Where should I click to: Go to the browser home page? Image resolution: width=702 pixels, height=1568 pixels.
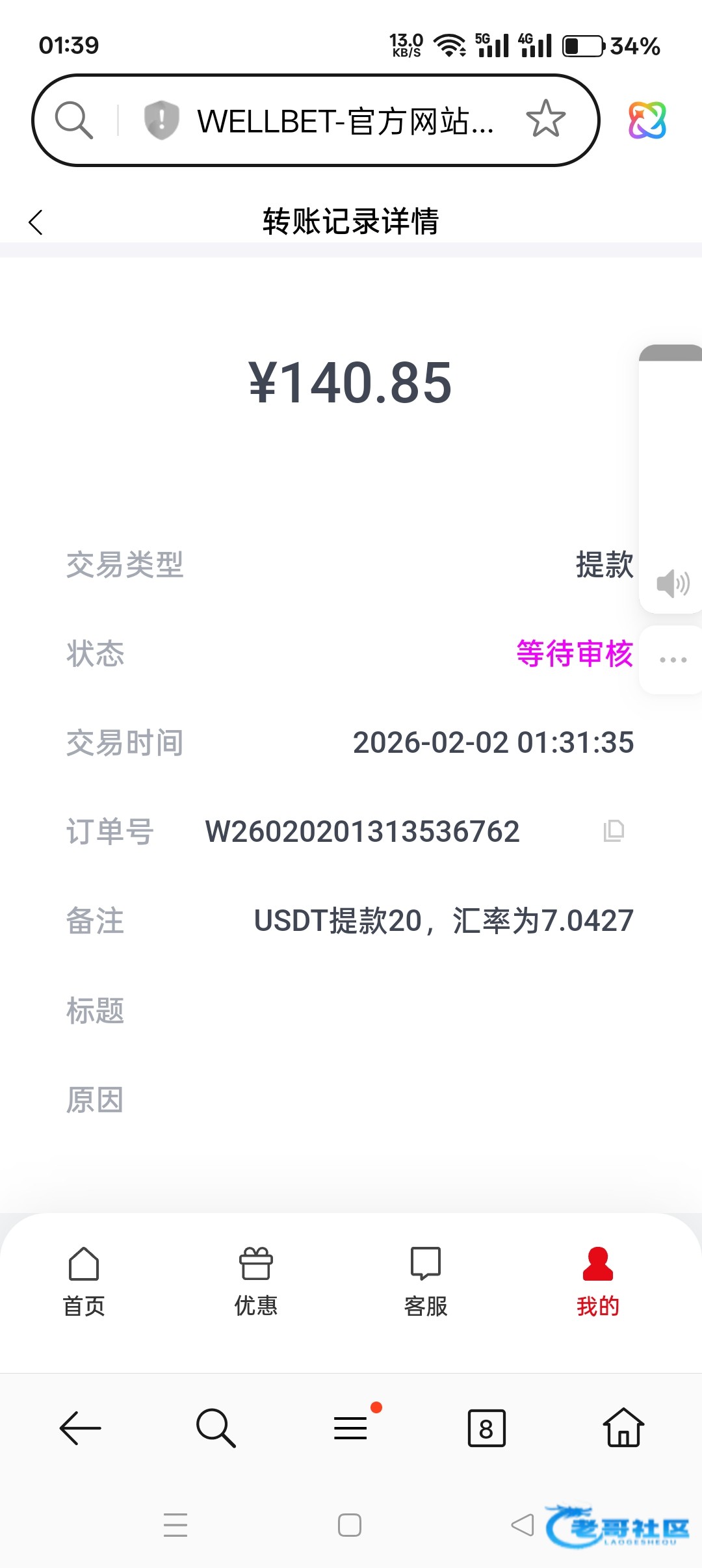tap(623, 1428)
